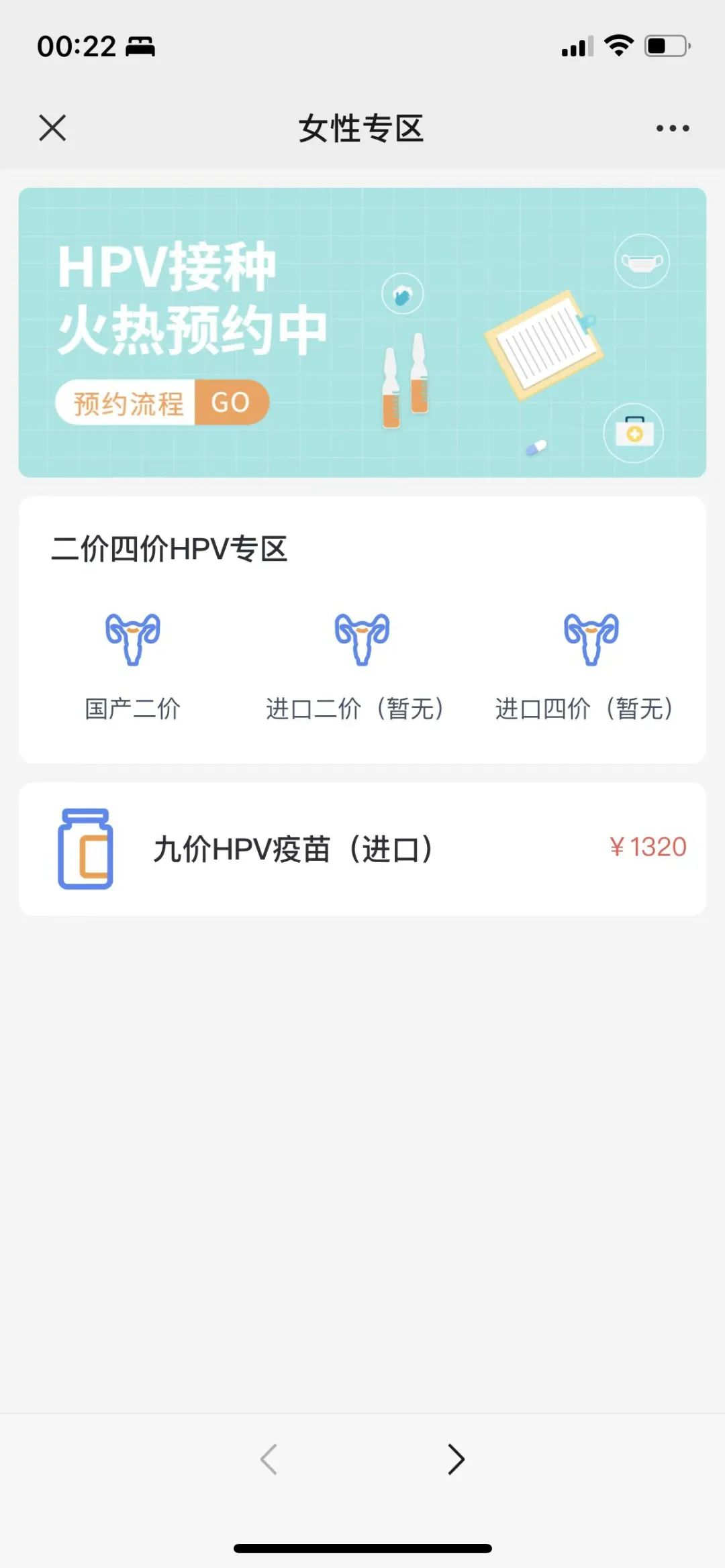Go forward with the browser arrow

[x=456, y=1459]
